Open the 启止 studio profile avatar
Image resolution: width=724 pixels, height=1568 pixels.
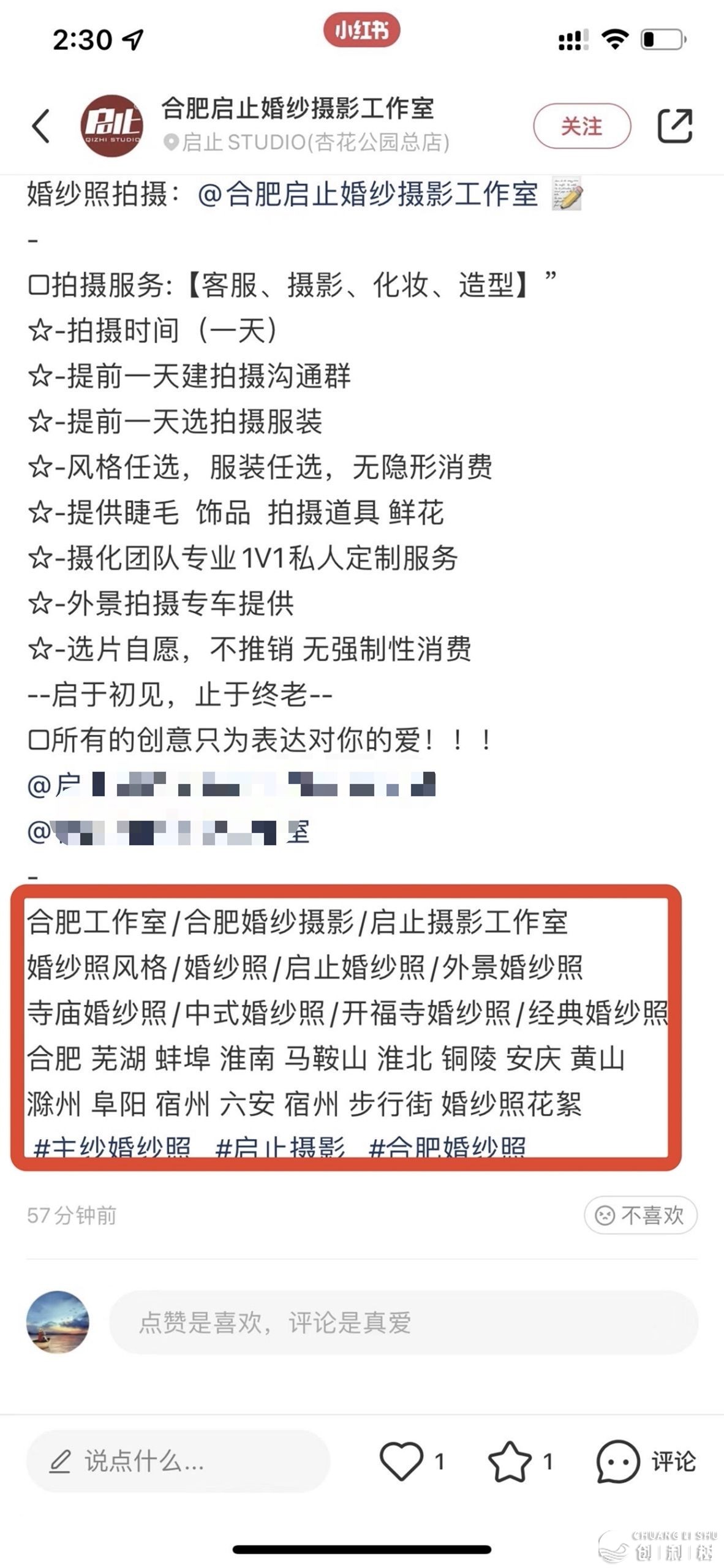coord(112,126)
